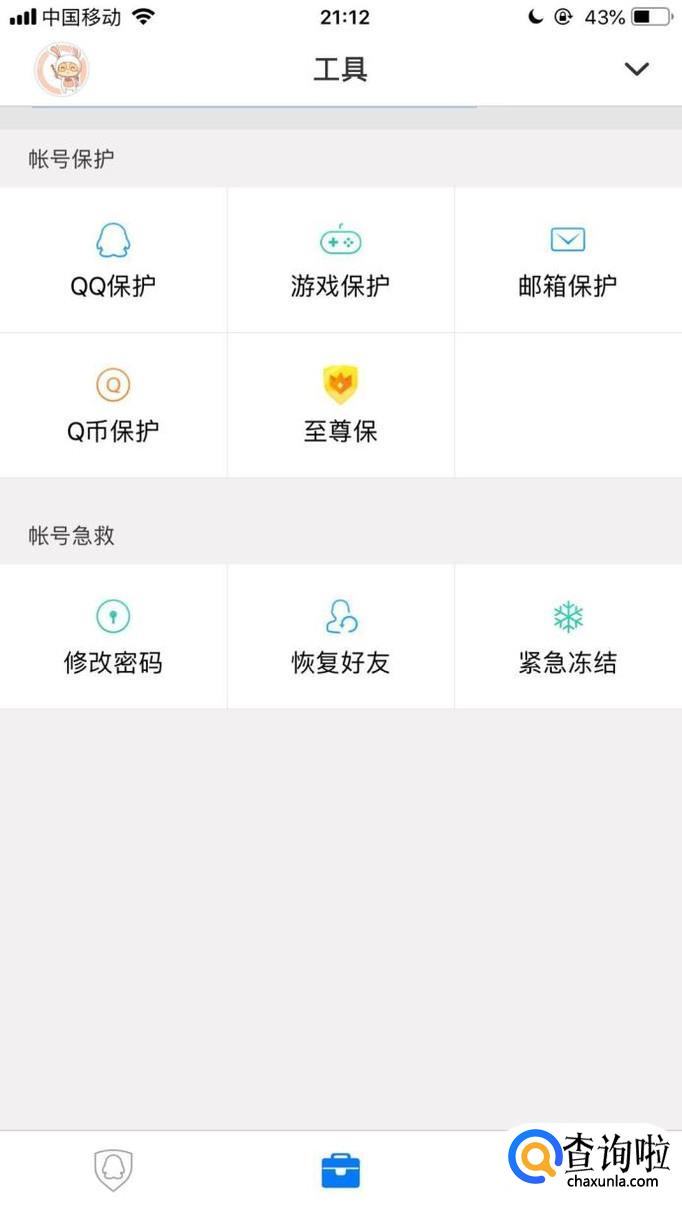
Task: Open 游戏保护
Action: (340, 260)
